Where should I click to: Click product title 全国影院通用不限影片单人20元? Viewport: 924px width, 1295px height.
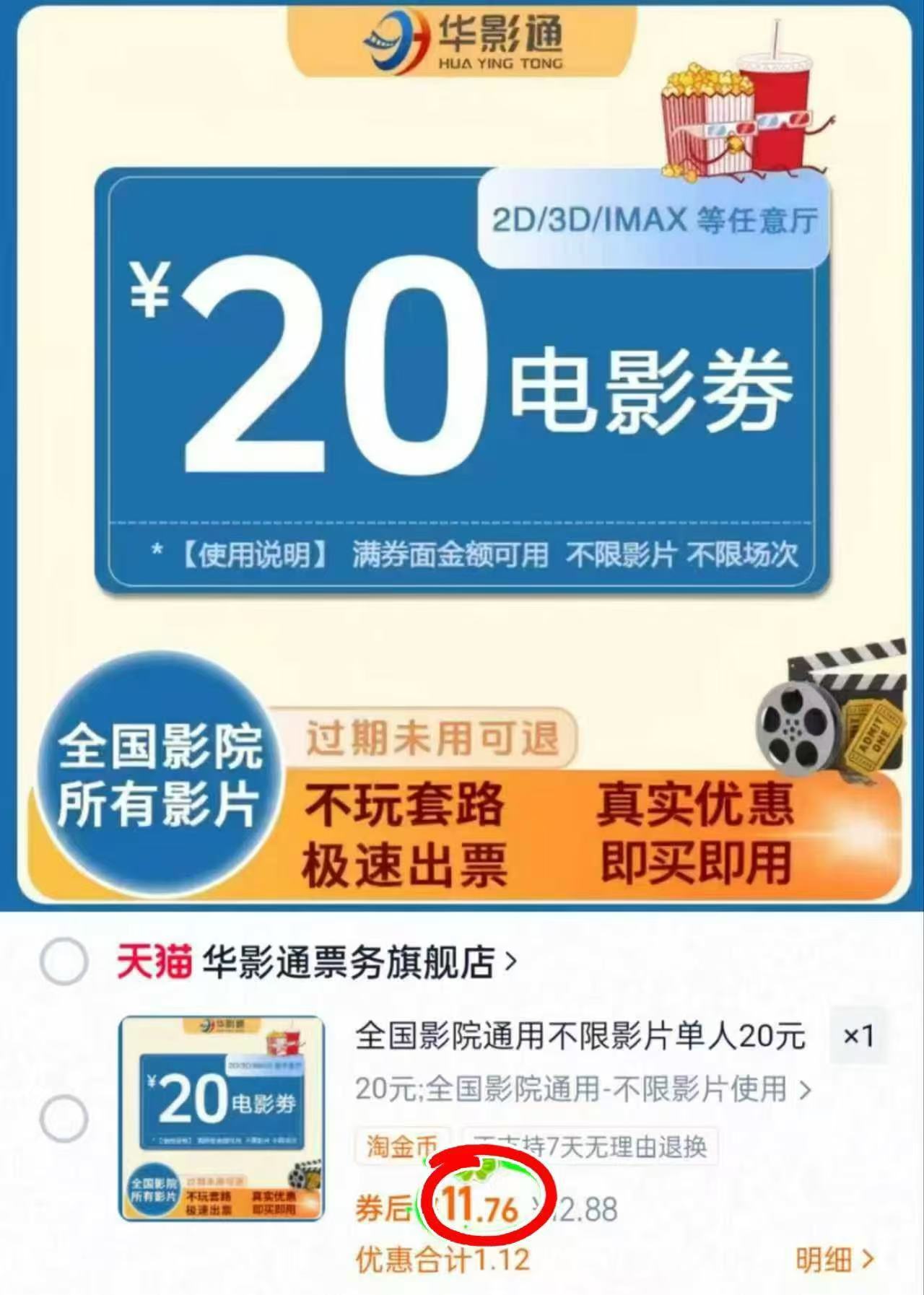click(x=577, y=1039)
